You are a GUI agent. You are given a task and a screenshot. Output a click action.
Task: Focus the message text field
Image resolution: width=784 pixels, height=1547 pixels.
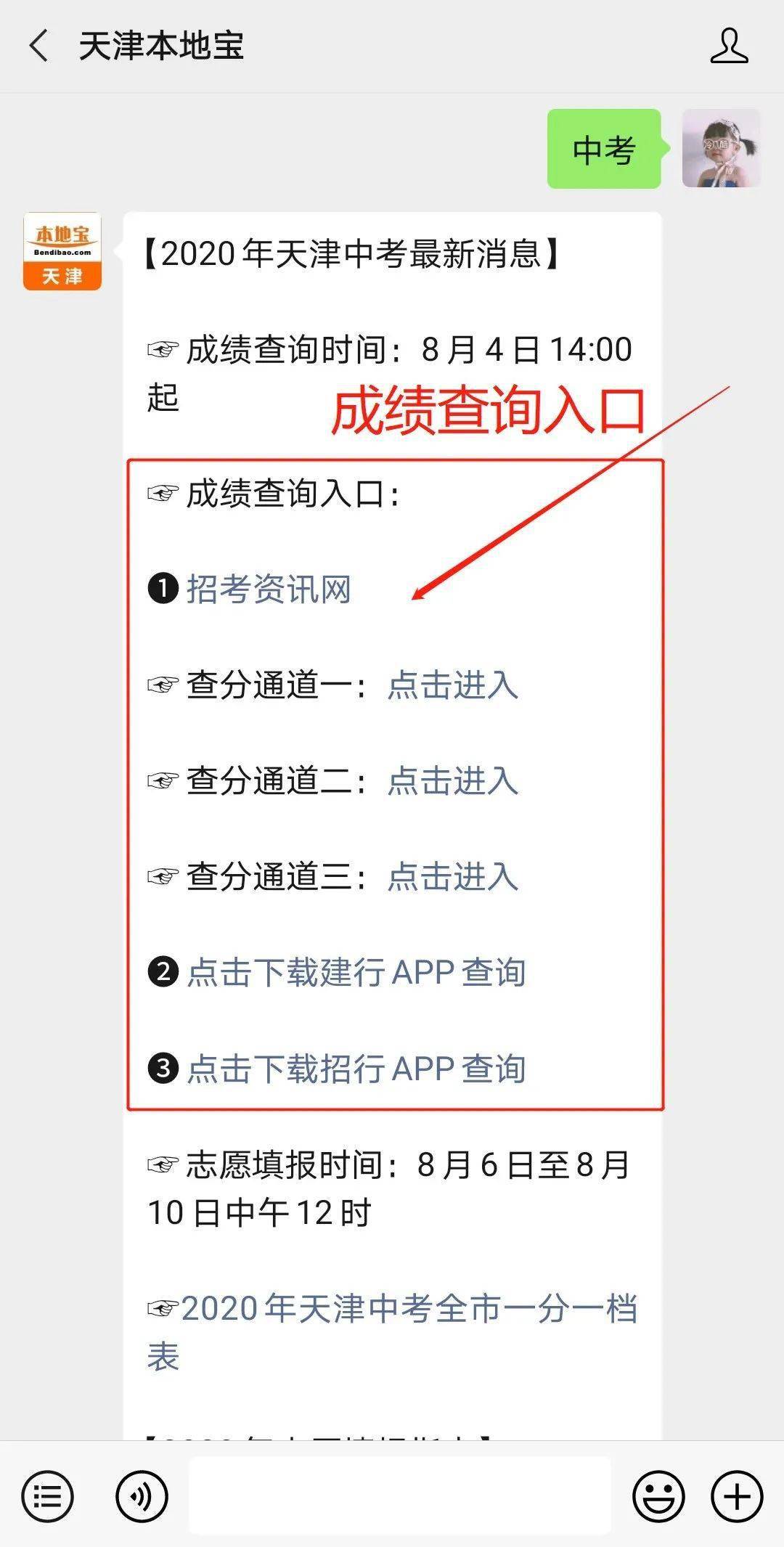tap(399, 1496)
